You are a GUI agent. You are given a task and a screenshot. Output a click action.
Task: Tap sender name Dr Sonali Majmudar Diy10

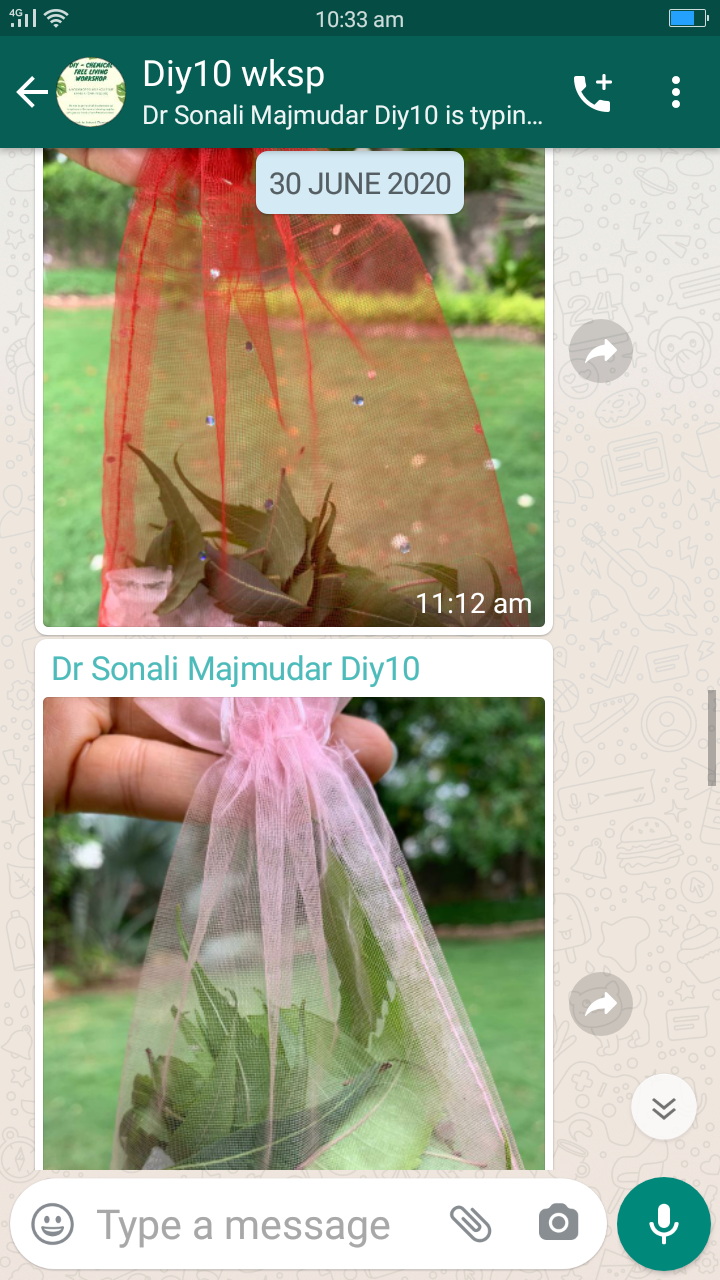pos(235,669)
